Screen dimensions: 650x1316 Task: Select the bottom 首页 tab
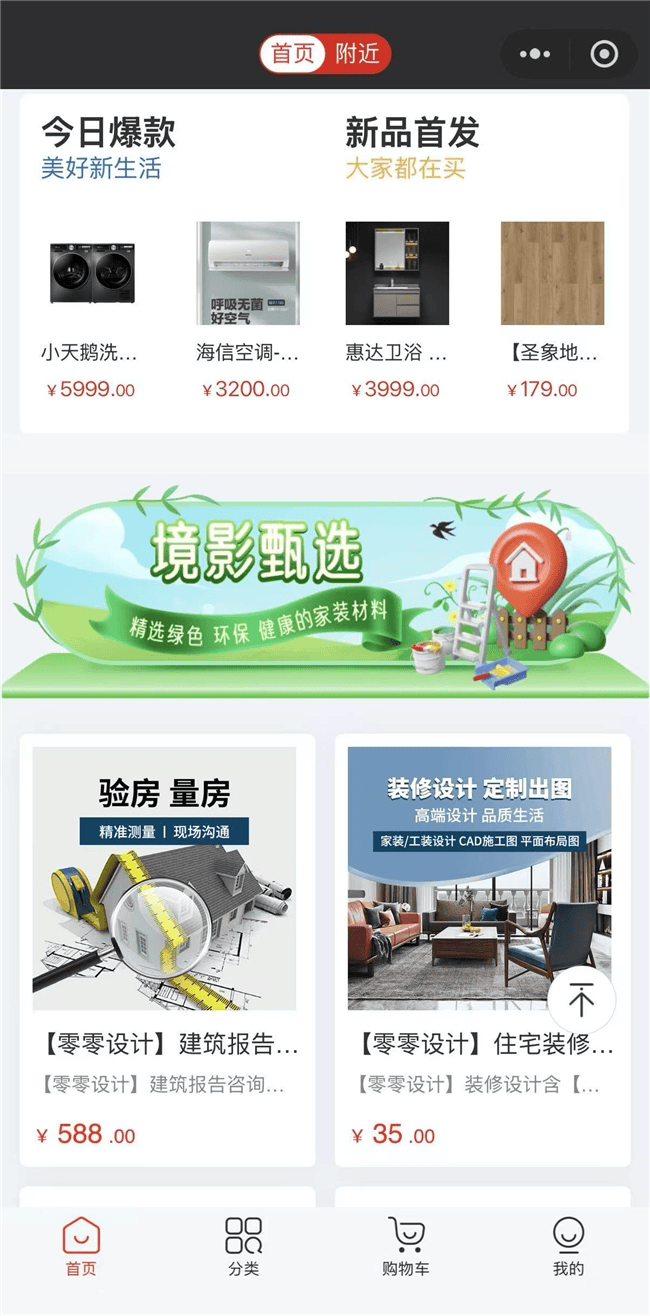(x=81, y=1247)
